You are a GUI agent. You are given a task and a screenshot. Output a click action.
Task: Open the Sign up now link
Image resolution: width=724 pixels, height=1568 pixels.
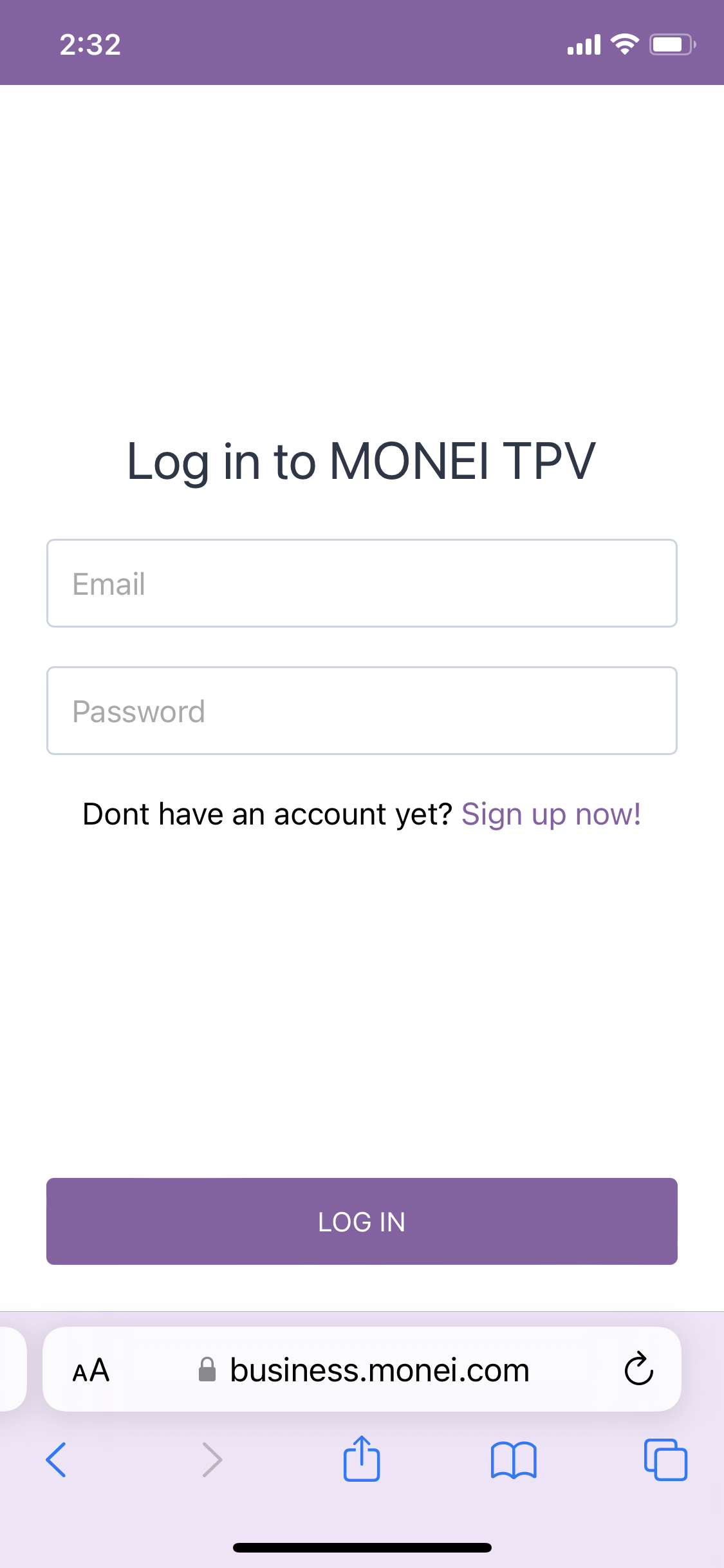(x=551, y=814)
